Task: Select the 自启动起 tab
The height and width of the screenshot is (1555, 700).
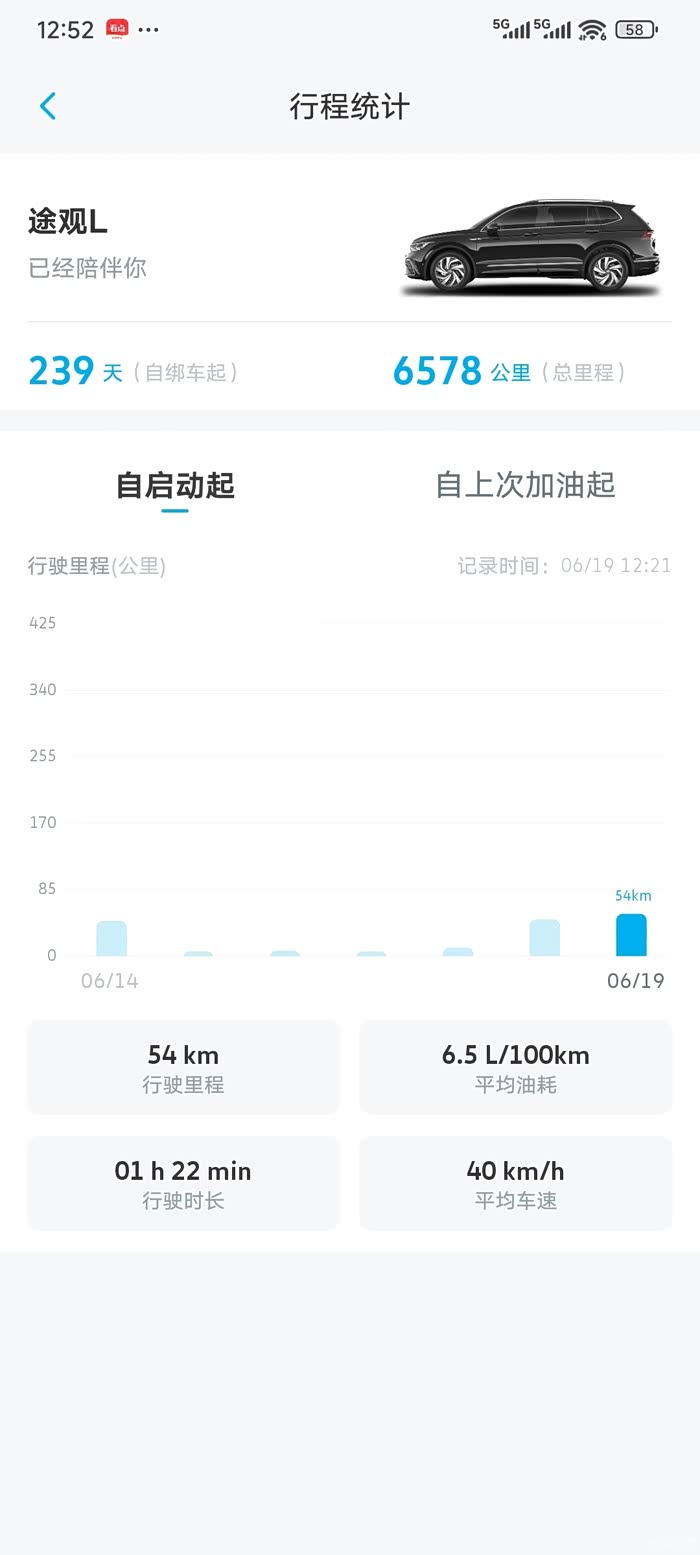Action: [175, 485]
